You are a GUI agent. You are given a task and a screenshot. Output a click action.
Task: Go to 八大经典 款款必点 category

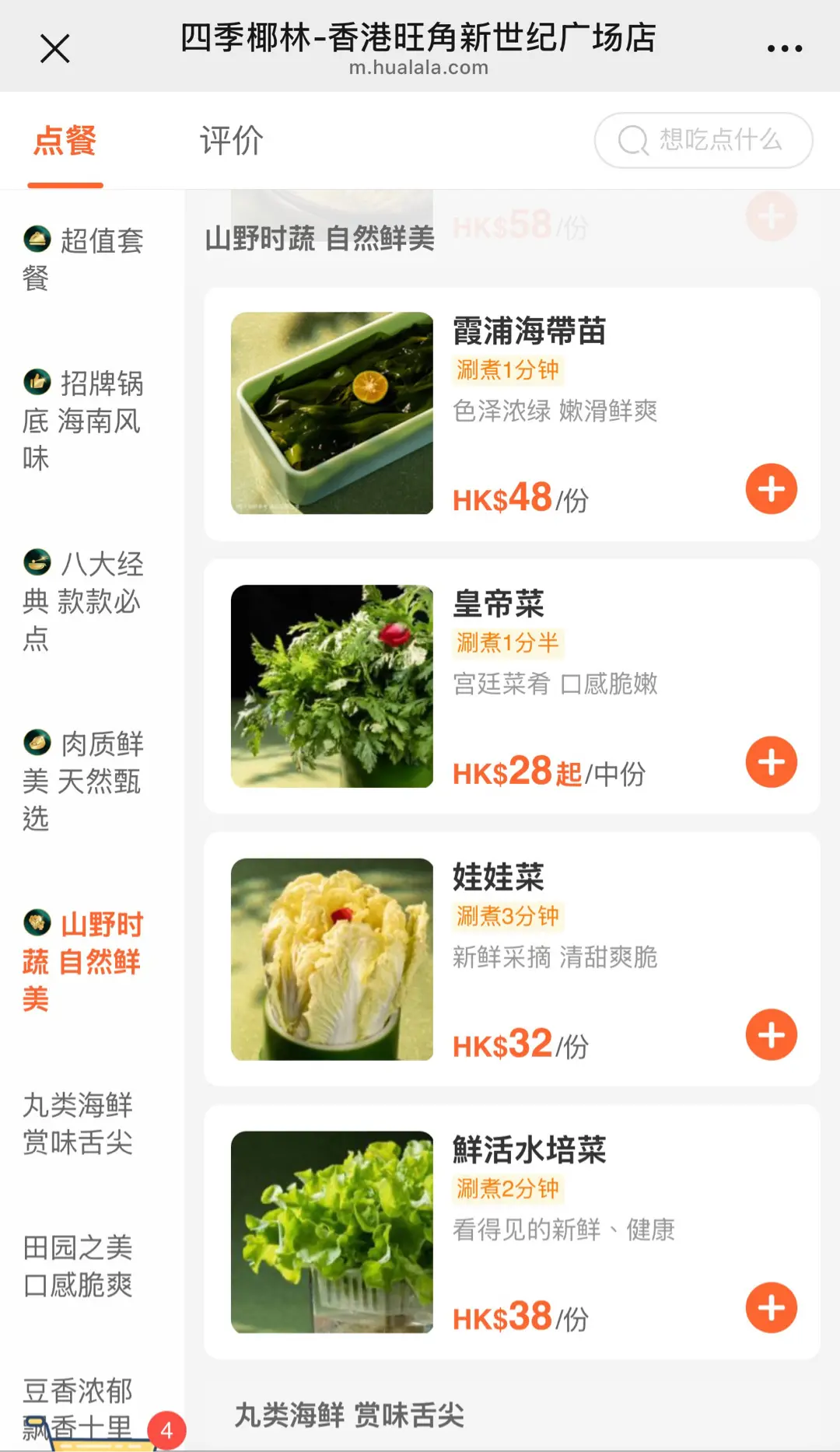pyautogui.click(x=82, y=601)
